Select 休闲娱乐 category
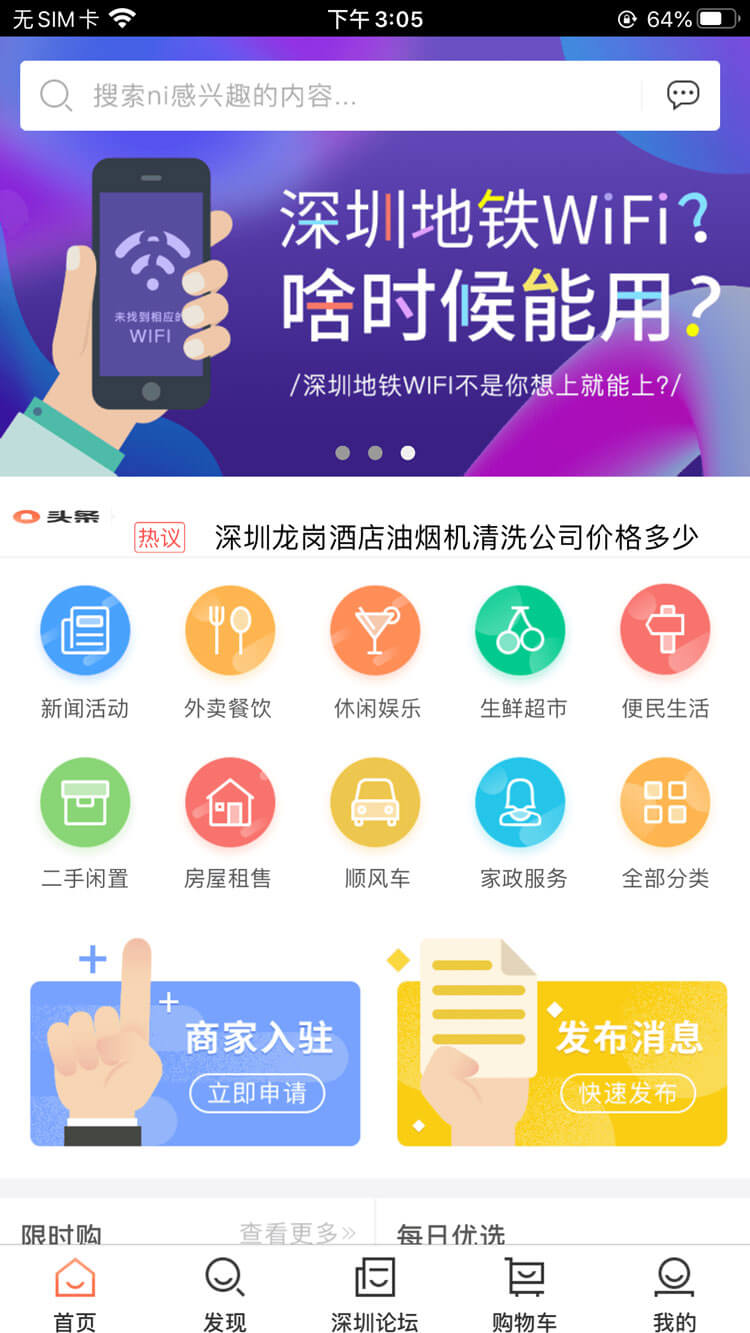The width and height of the screenshot is (750, 1333). tap(375, 650)
